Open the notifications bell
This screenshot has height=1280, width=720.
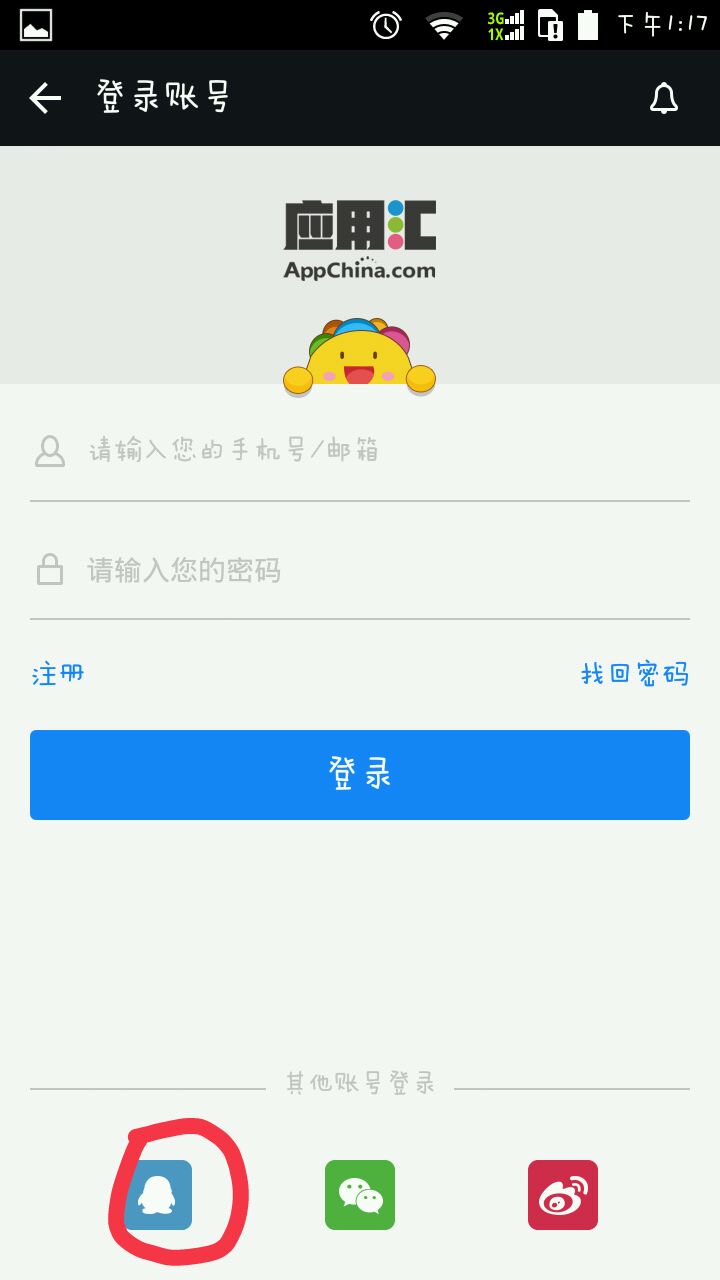point(664,98)
